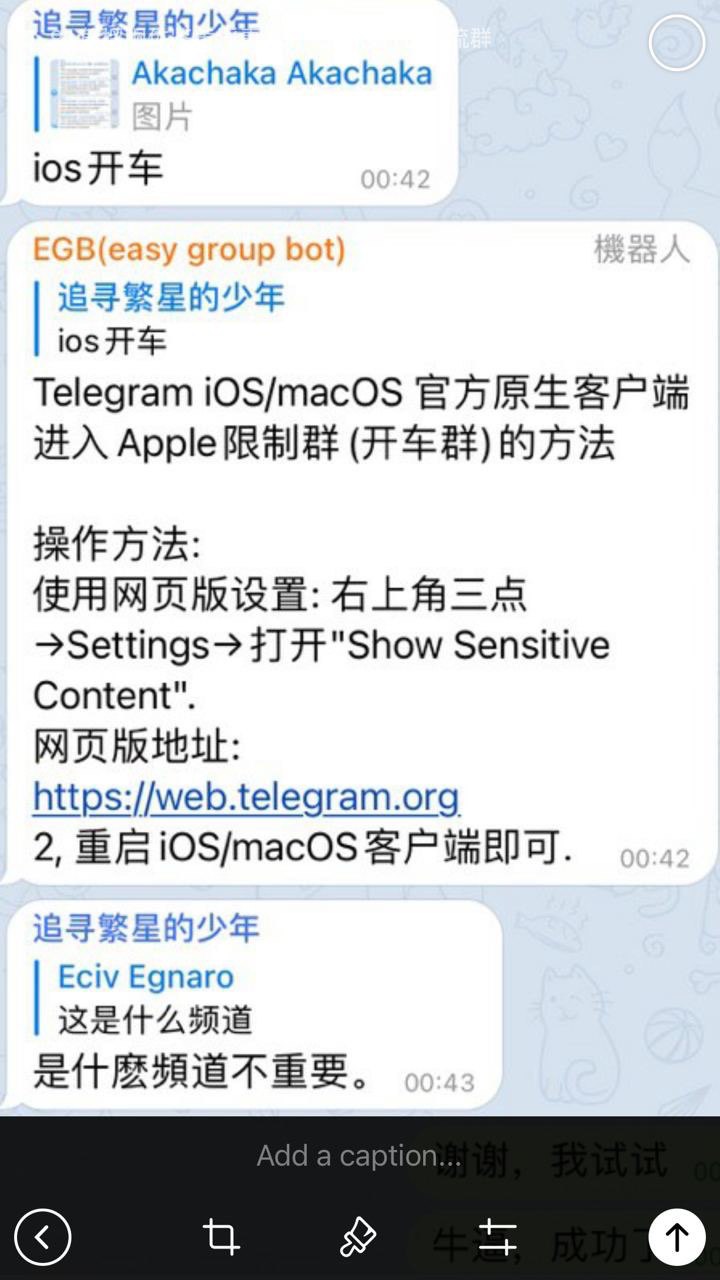This screenshot has height=1280, width=720.
Task: Tap the Add a caption field
Action: [x=358, y=1156]
